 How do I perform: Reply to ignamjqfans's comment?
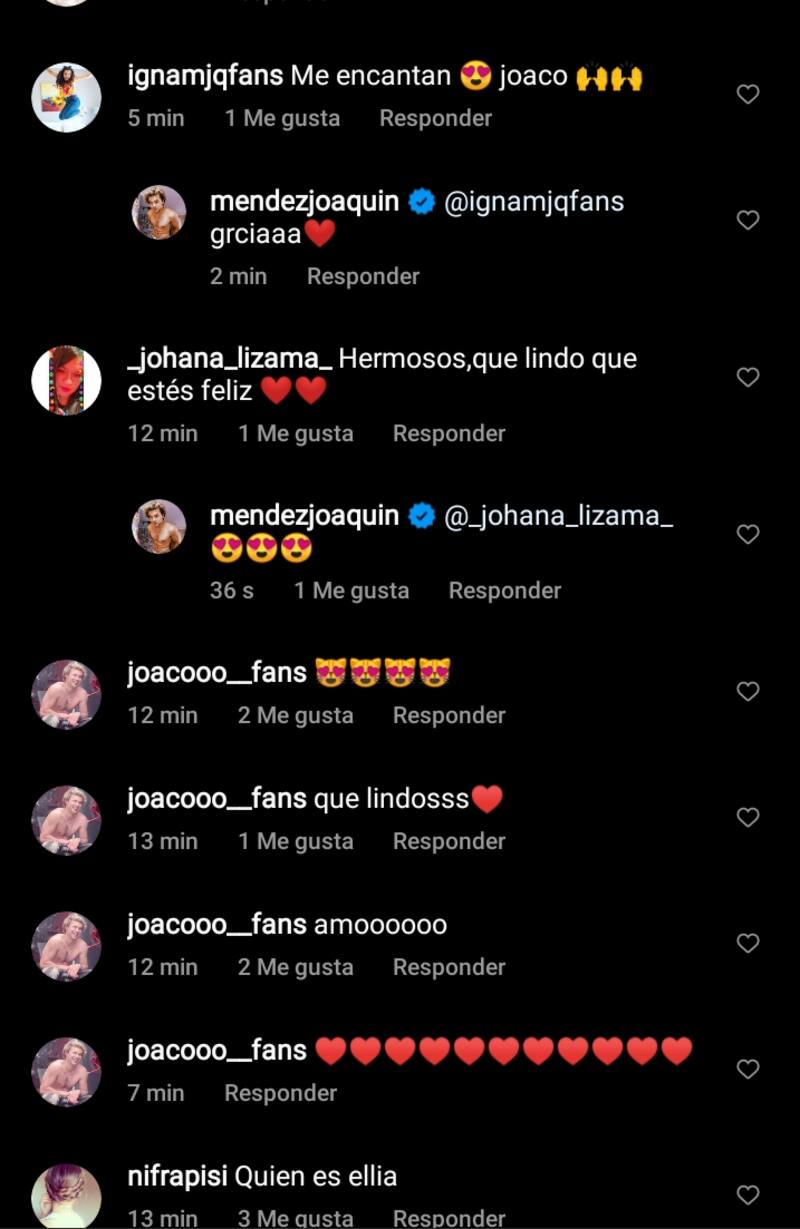[435, 118]
